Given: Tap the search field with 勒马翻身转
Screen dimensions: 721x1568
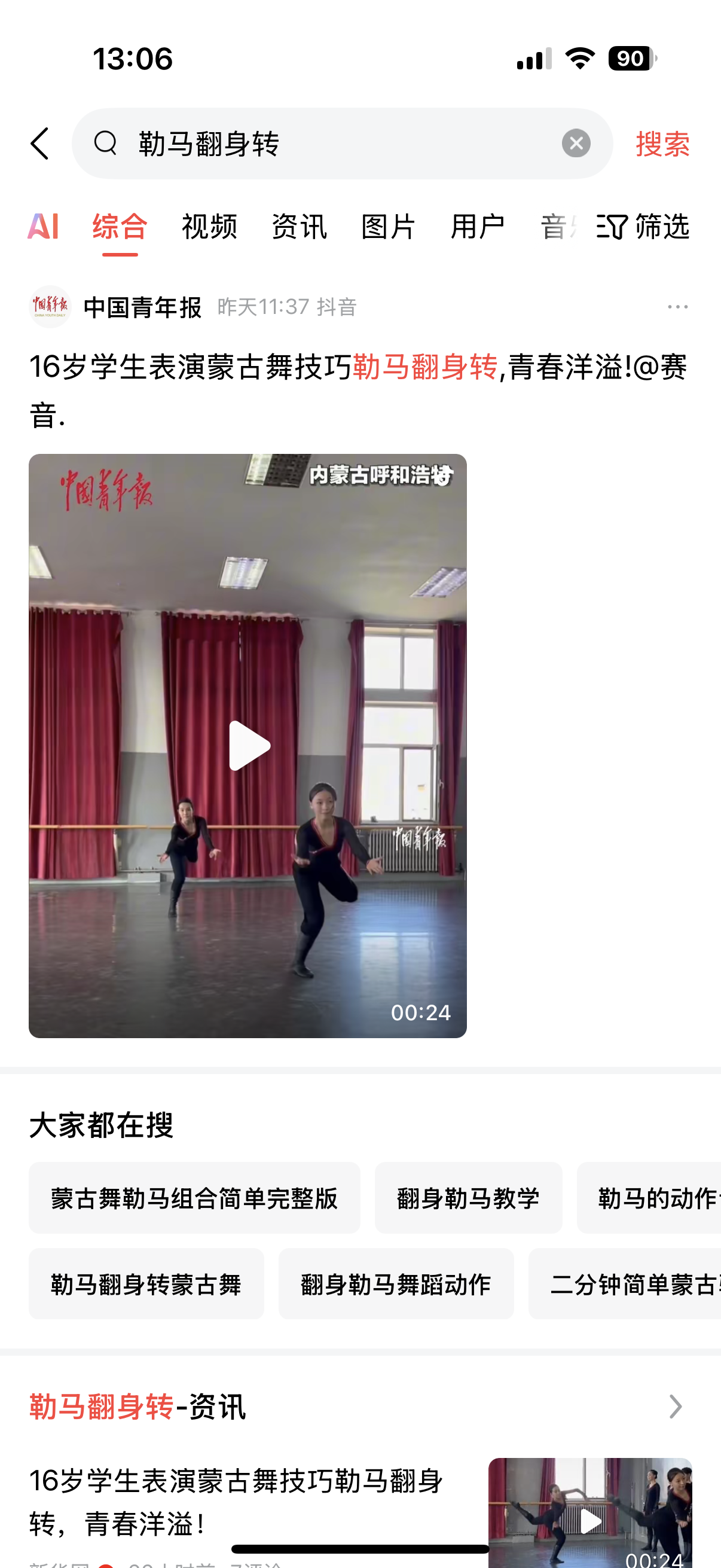Looking at the screenshot, I should point(341,144).
